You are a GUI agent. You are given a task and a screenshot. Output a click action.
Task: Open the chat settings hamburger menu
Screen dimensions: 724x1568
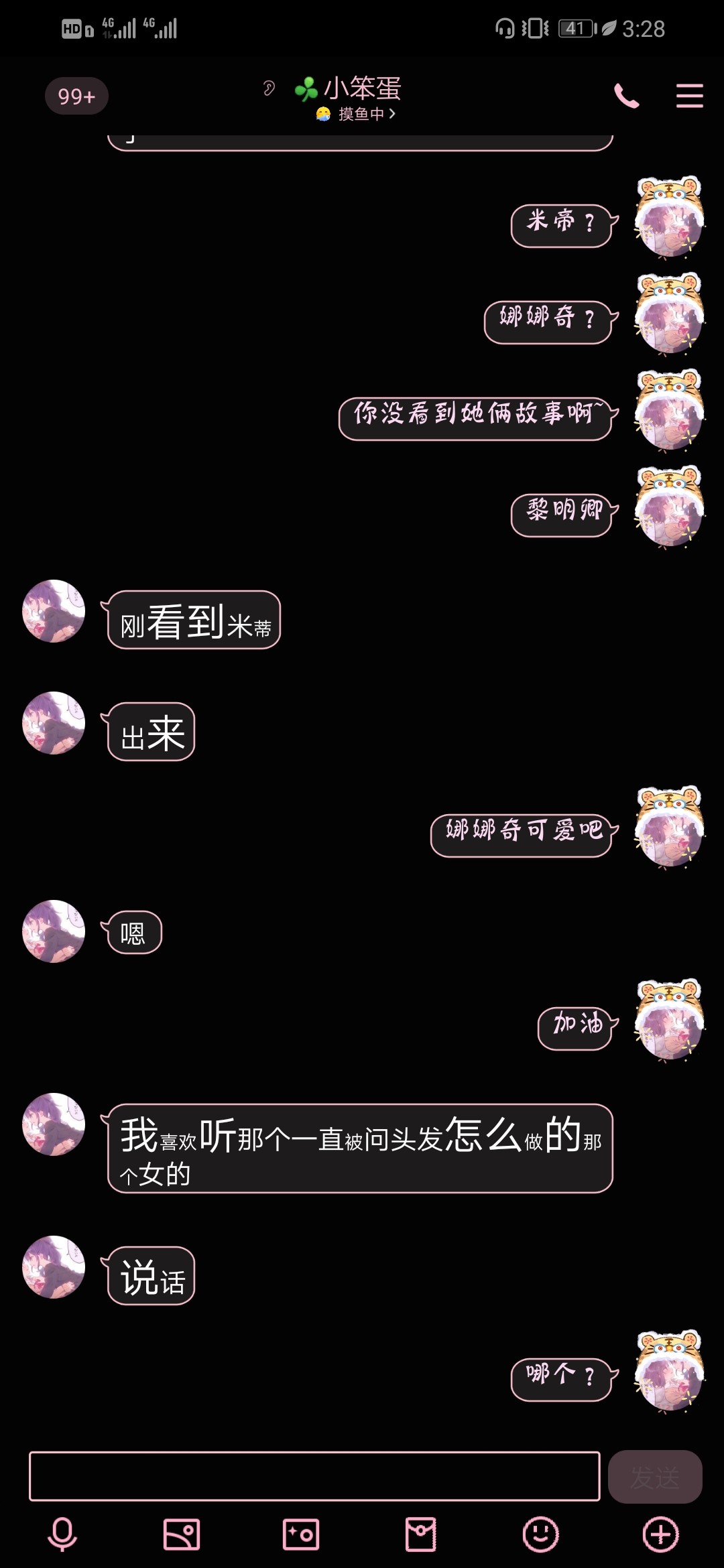point(689,96)
